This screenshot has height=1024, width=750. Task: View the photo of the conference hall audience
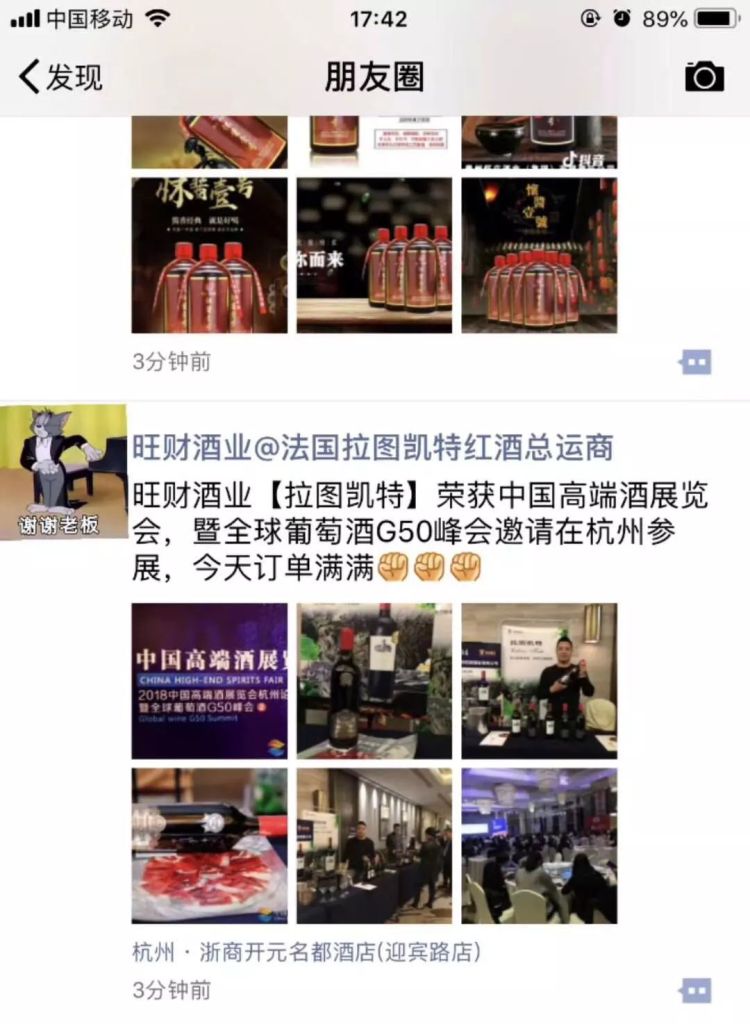point(539,845)
